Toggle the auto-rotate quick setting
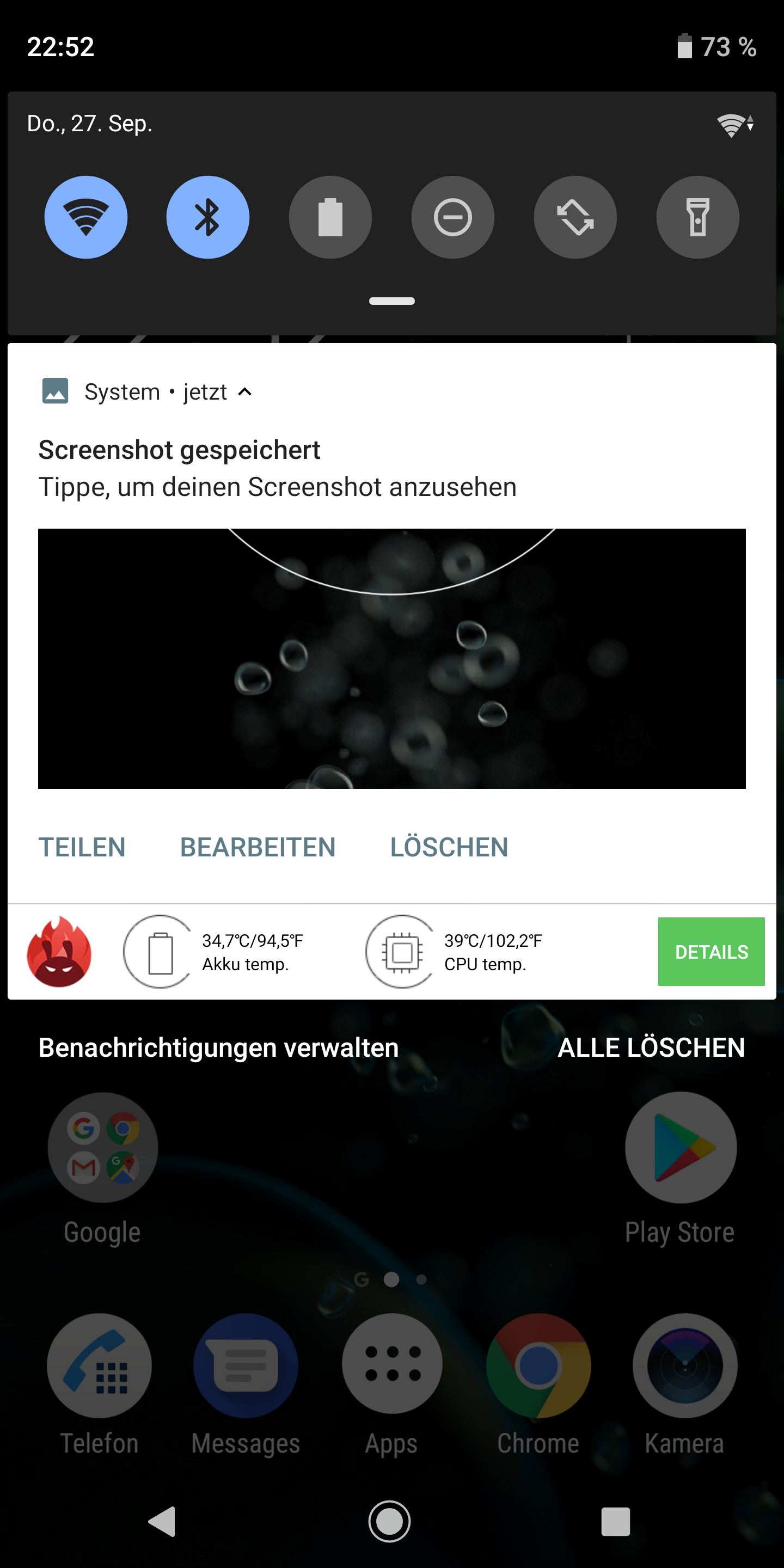 (575, 217)
